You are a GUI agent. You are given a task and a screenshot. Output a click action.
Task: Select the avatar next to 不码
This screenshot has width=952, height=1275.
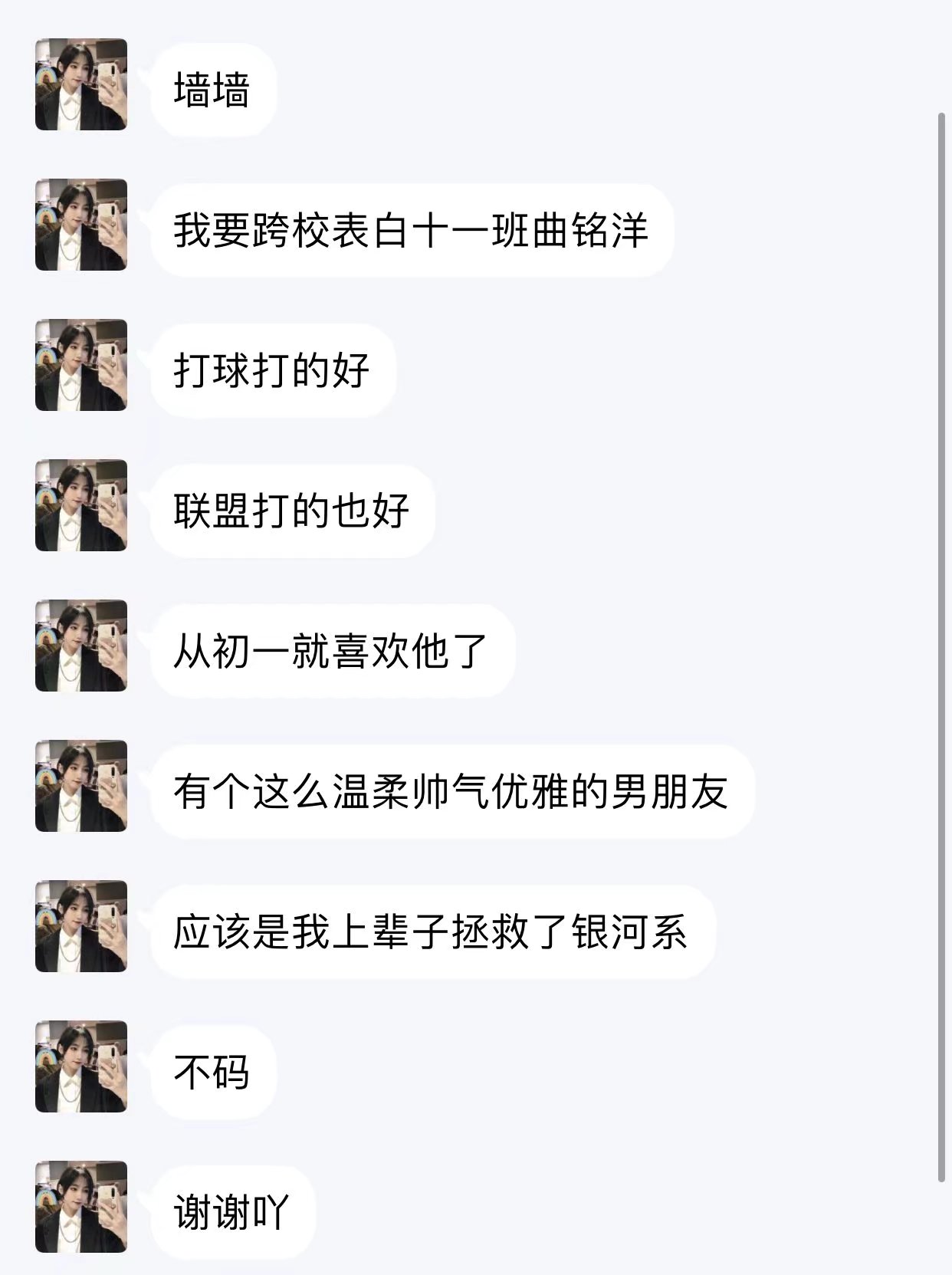(81, 1066)
